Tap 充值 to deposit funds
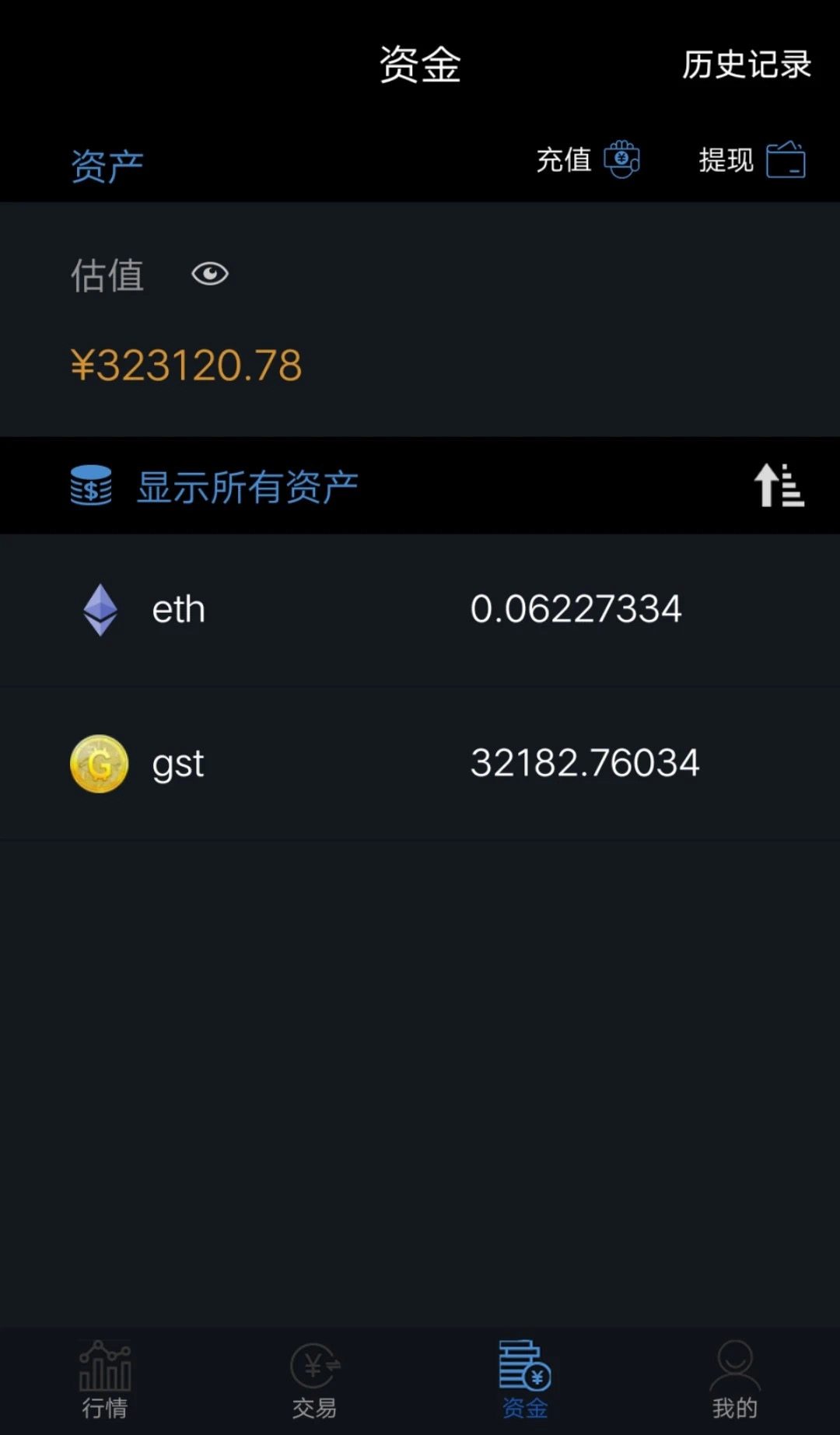The height and width of the screenshot is (1435, 840). (x=587, y=160)
